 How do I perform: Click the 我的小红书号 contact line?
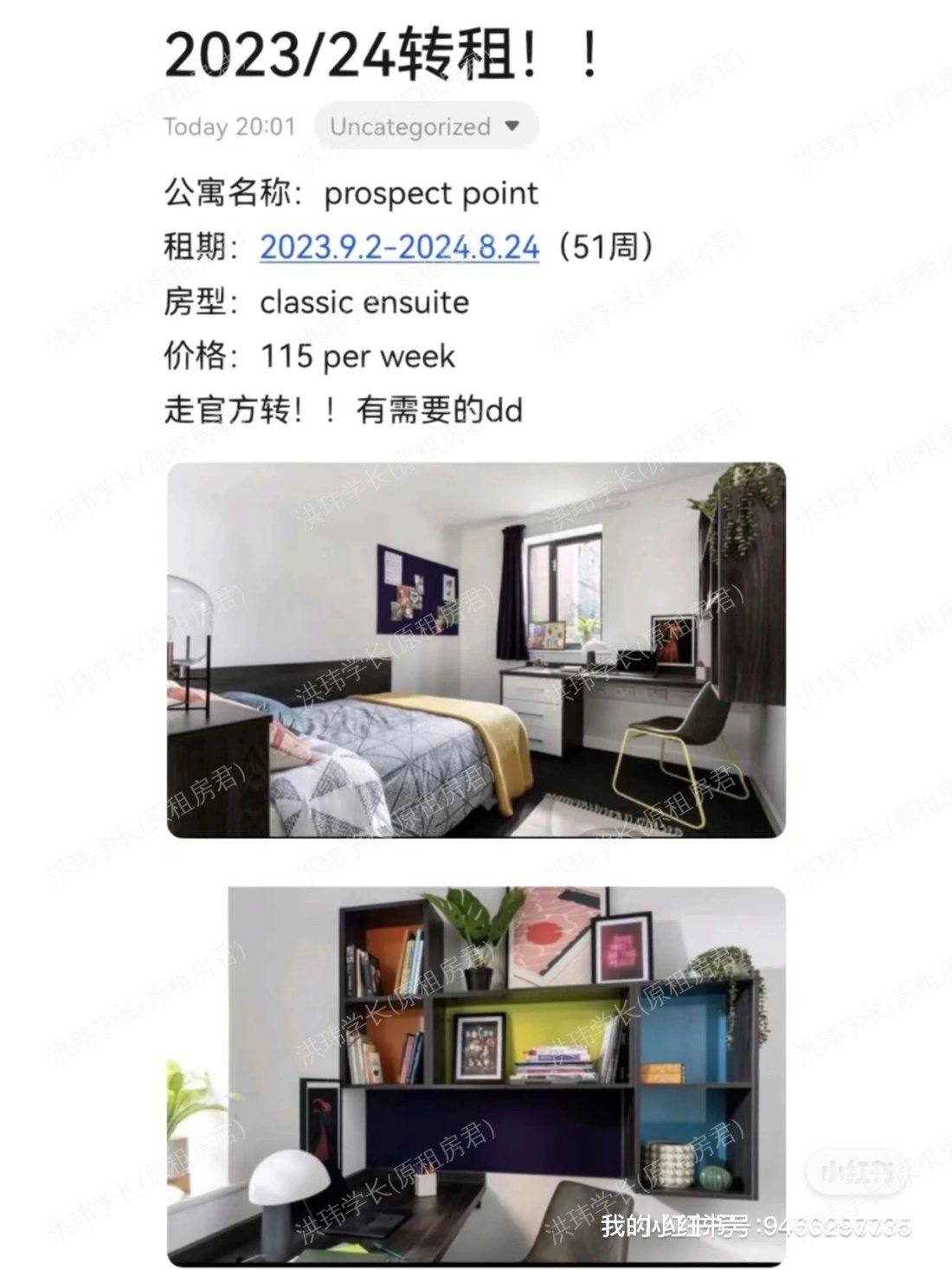[684, 1226]
